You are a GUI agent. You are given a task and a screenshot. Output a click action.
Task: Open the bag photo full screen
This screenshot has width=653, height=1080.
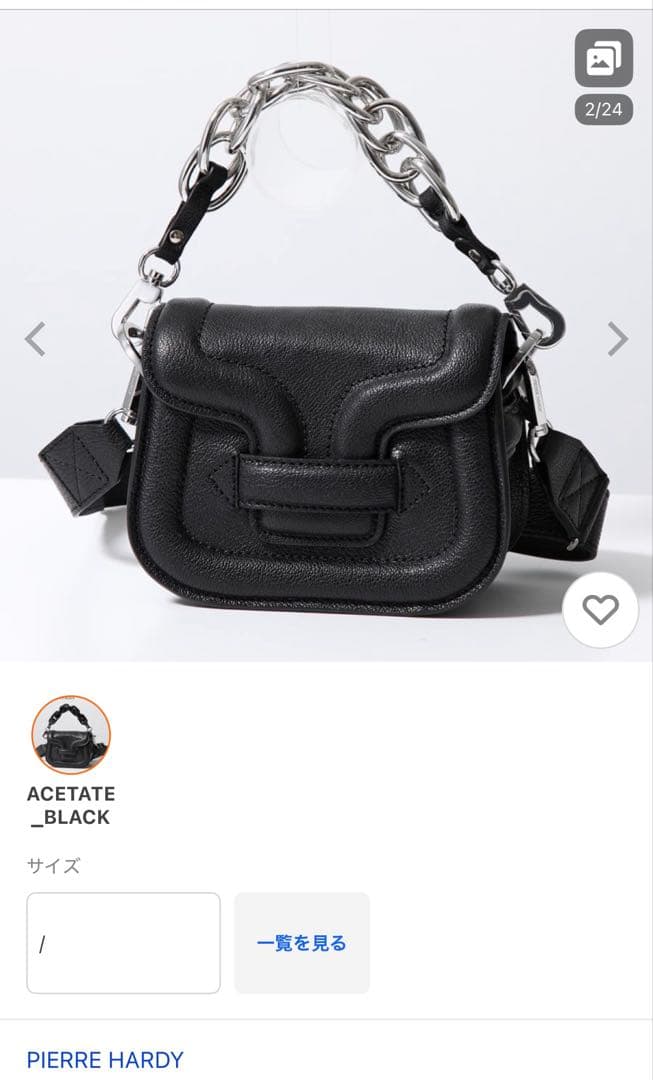326,400
